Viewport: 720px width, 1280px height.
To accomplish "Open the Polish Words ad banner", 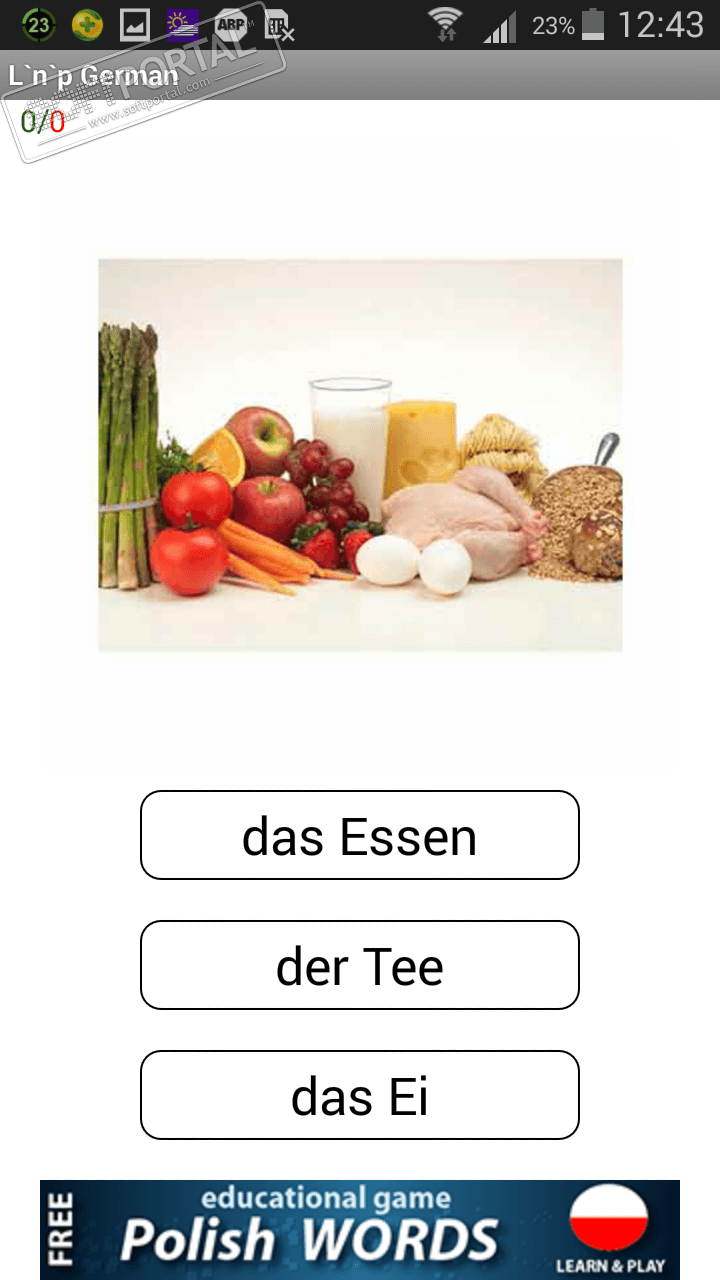I will click(x=360, y=1229).
